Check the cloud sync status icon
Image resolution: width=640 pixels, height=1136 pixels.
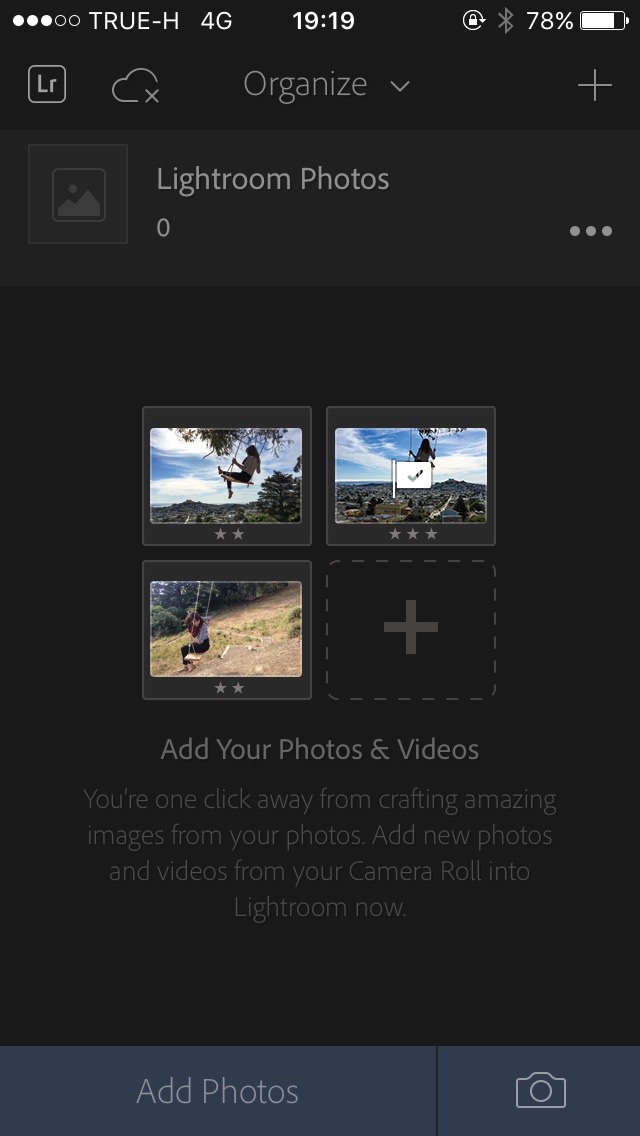tap(135, 87)
